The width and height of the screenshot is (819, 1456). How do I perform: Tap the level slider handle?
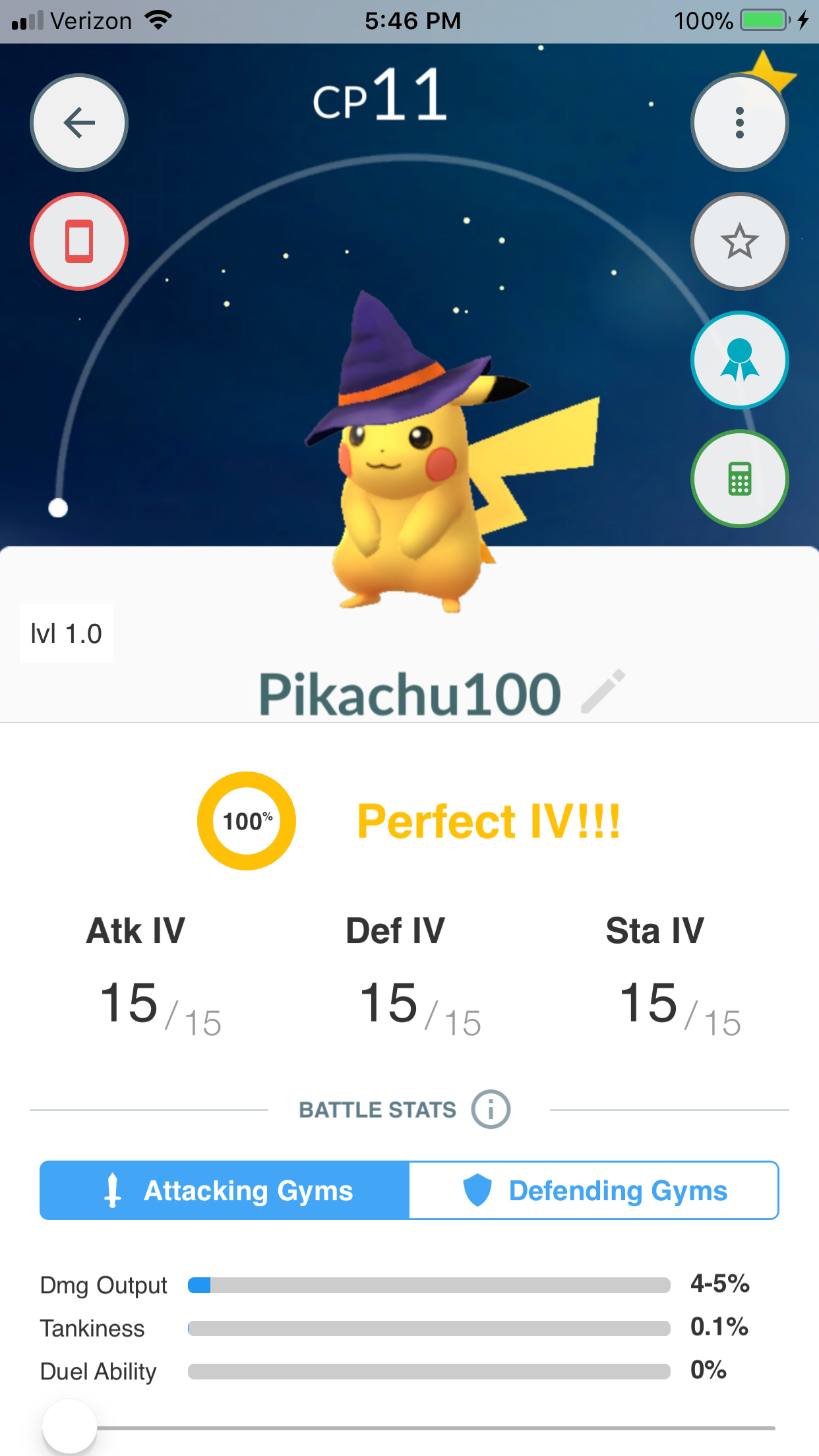coord(70,1427)
